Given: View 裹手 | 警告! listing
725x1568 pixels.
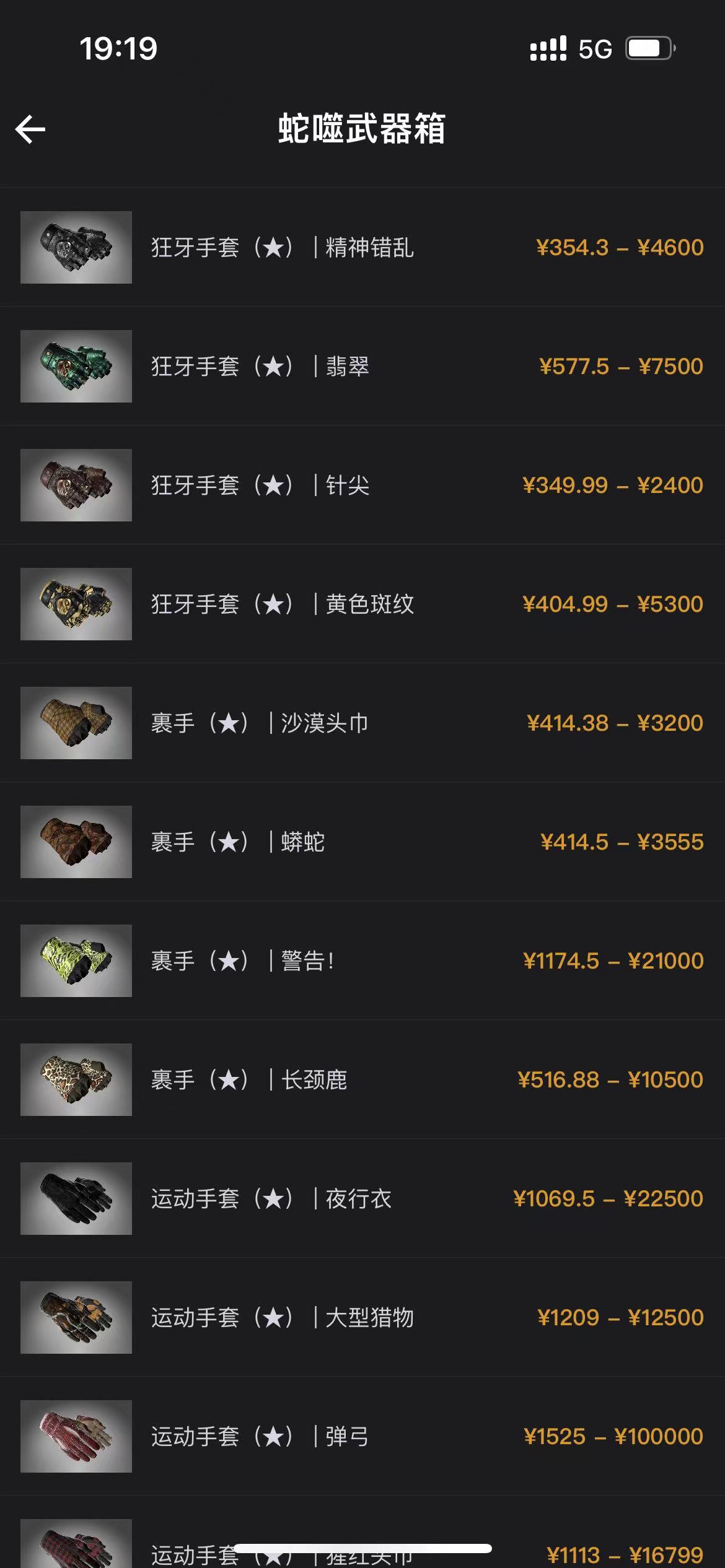Looking at the screenshot, I should click(x=362, y=961).
